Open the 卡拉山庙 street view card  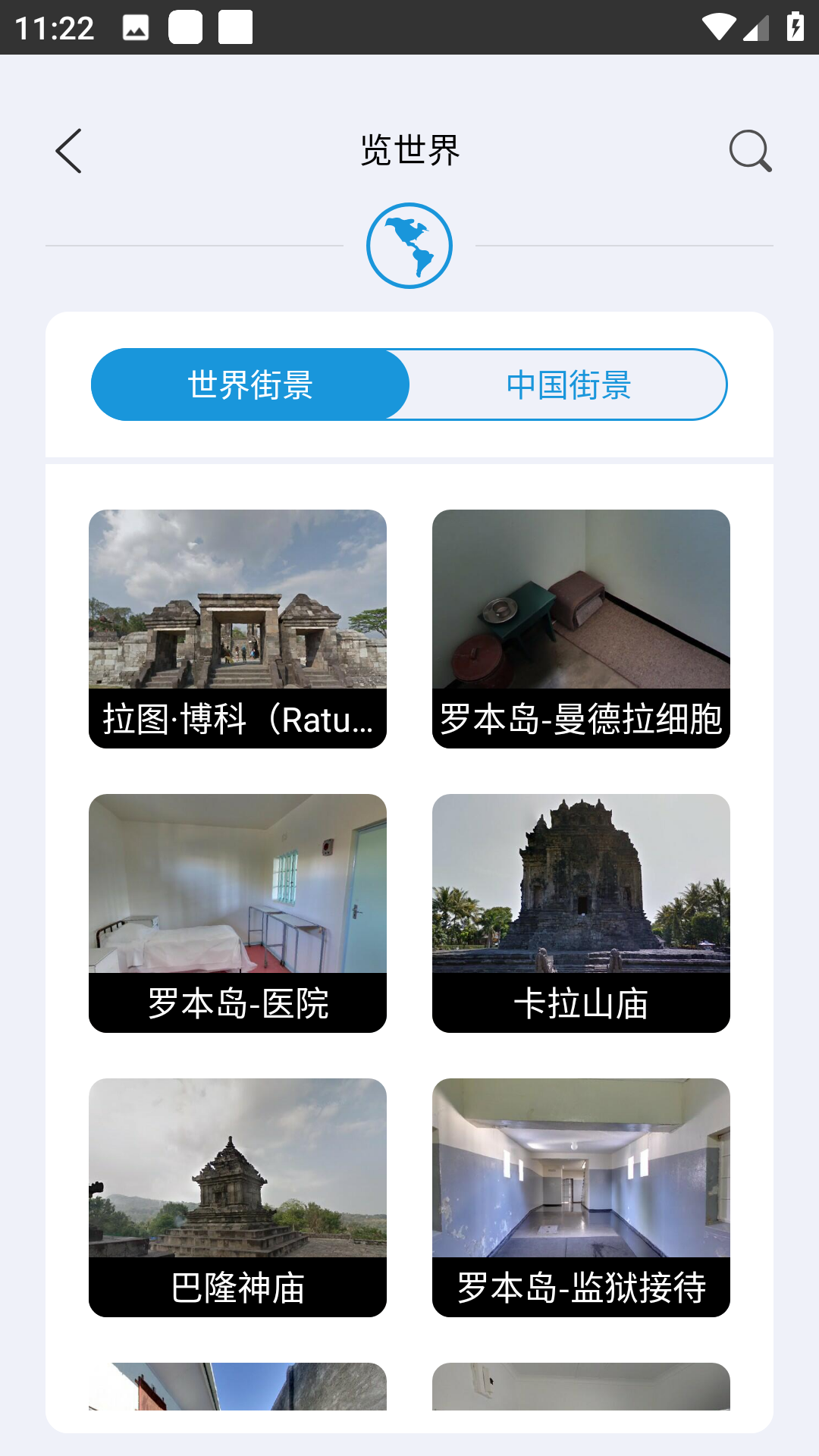pyautogui.click(x=581, y=913)
